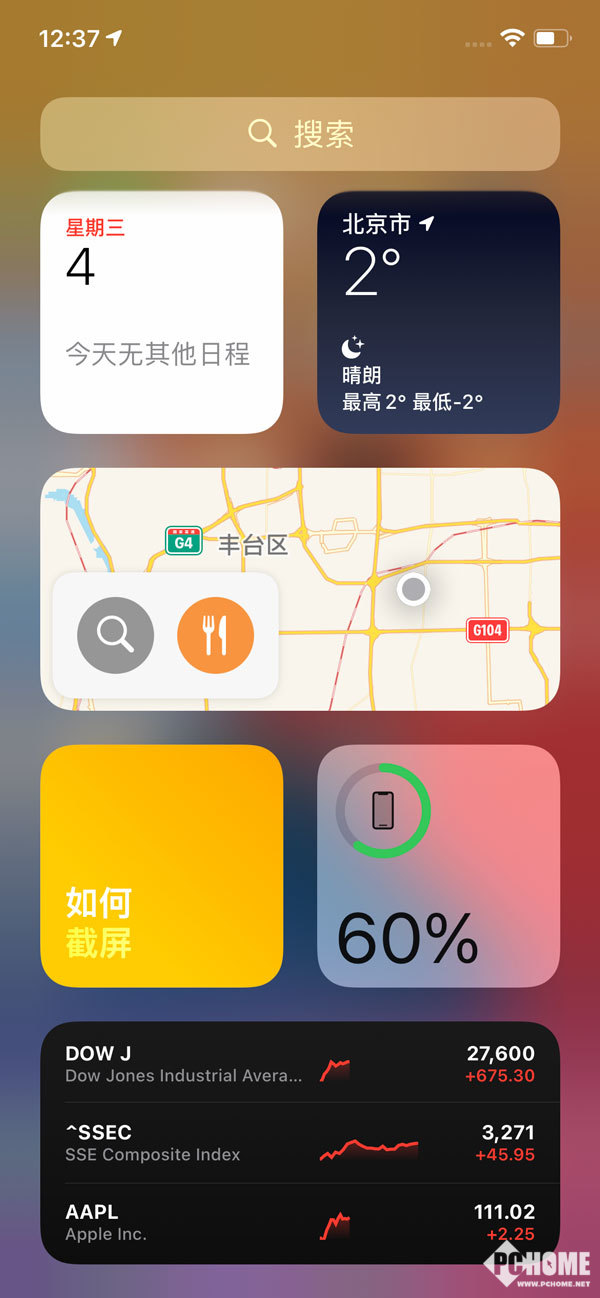Open the DOW J stock row
Viewport: 600px width, 1298px height.
click(300, 1063)
